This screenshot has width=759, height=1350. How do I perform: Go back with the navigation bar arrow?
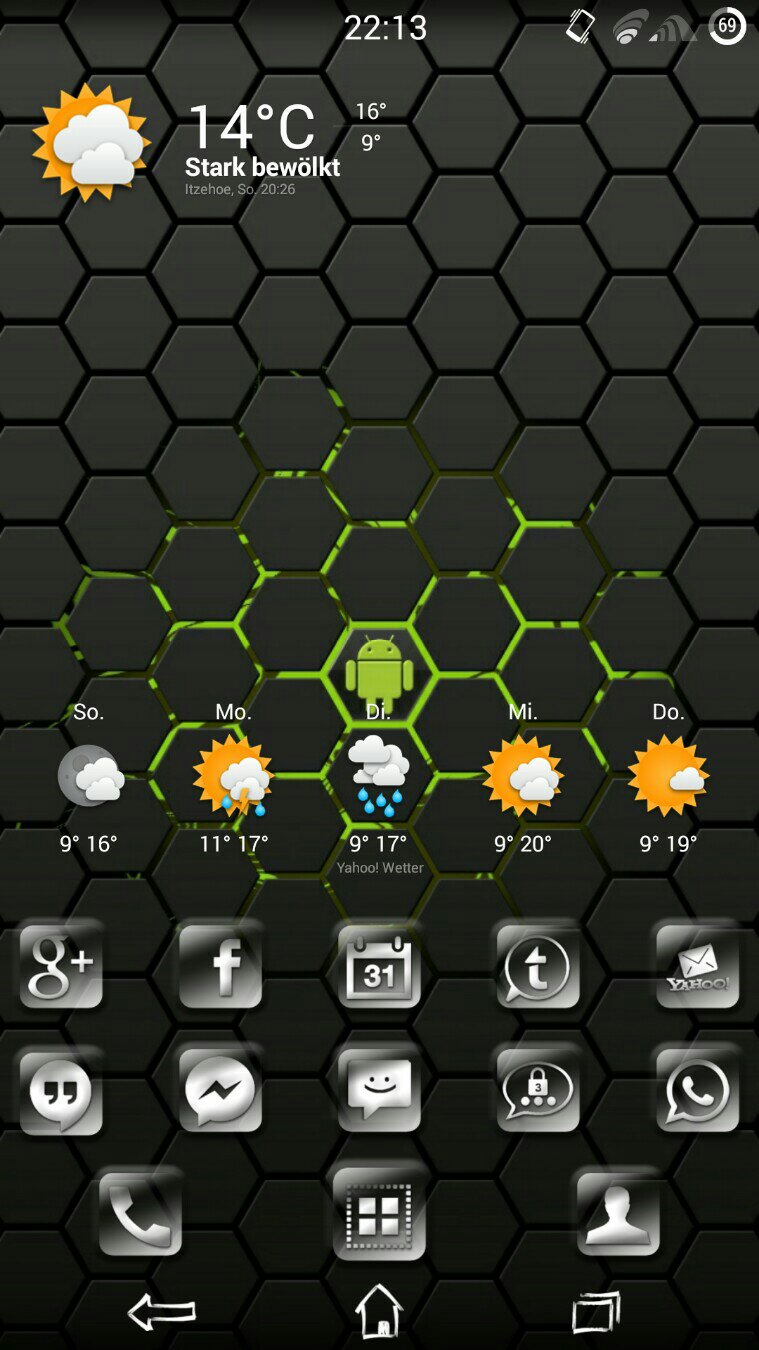click(162, 1313)
